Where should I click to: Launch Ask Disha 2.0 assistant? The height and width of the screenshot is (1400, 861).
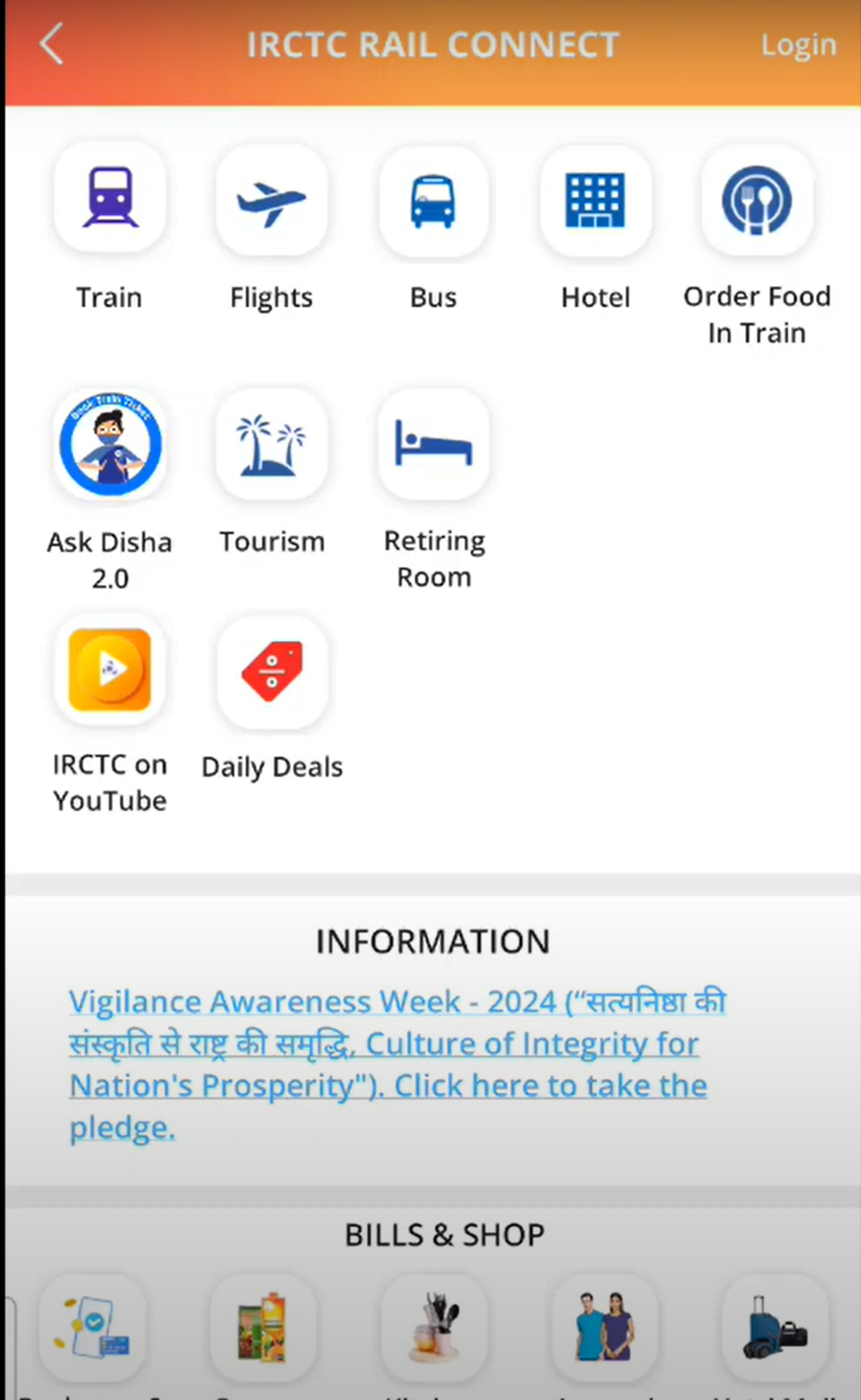coord(110,445)
